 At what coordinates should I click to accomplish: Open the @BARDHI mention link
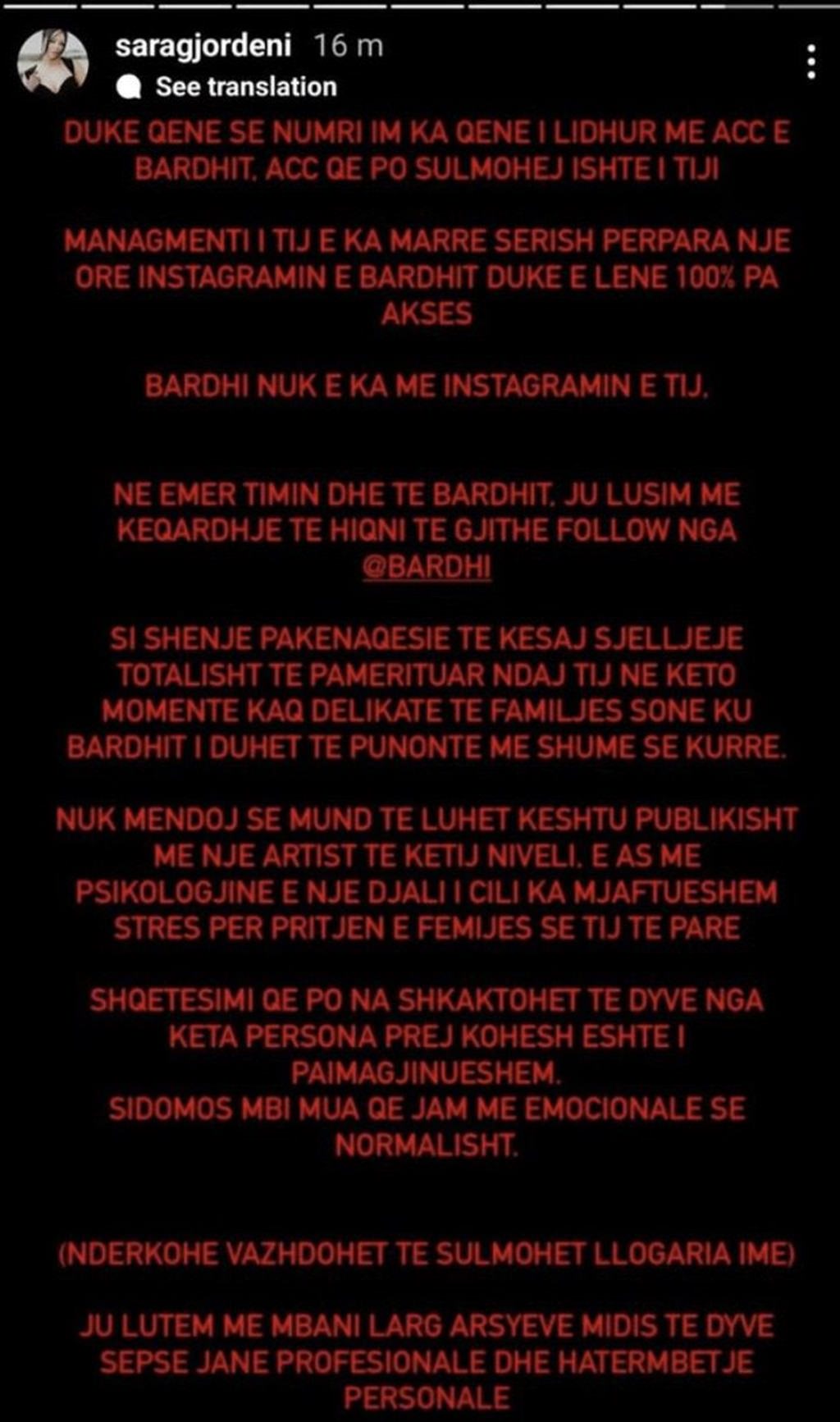(x=427, y=567)
